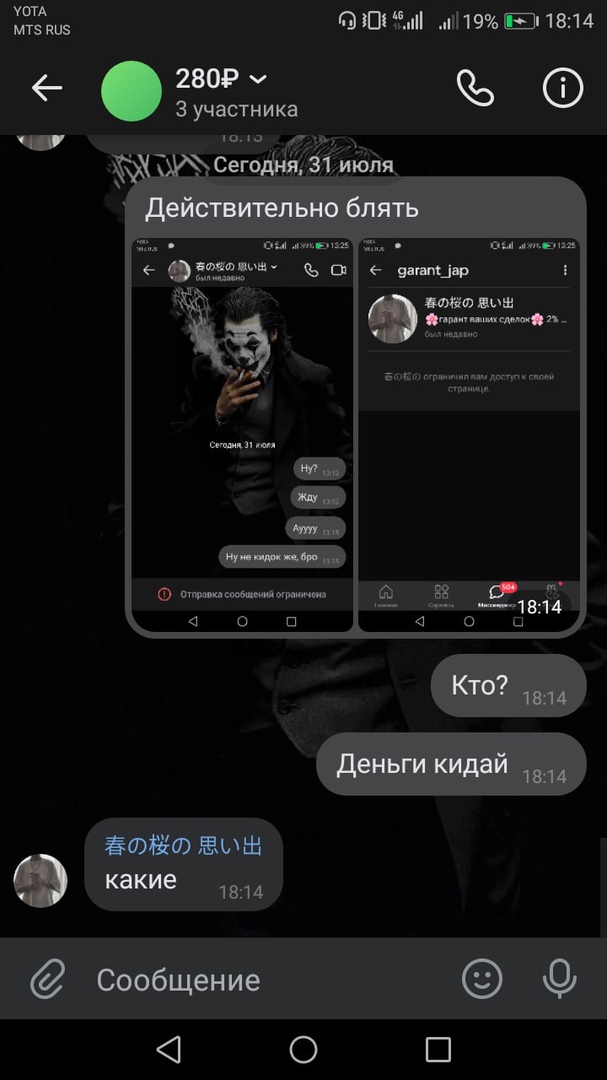Start a voice call in this chat
607x1080 pixels.
click(475, 89)
